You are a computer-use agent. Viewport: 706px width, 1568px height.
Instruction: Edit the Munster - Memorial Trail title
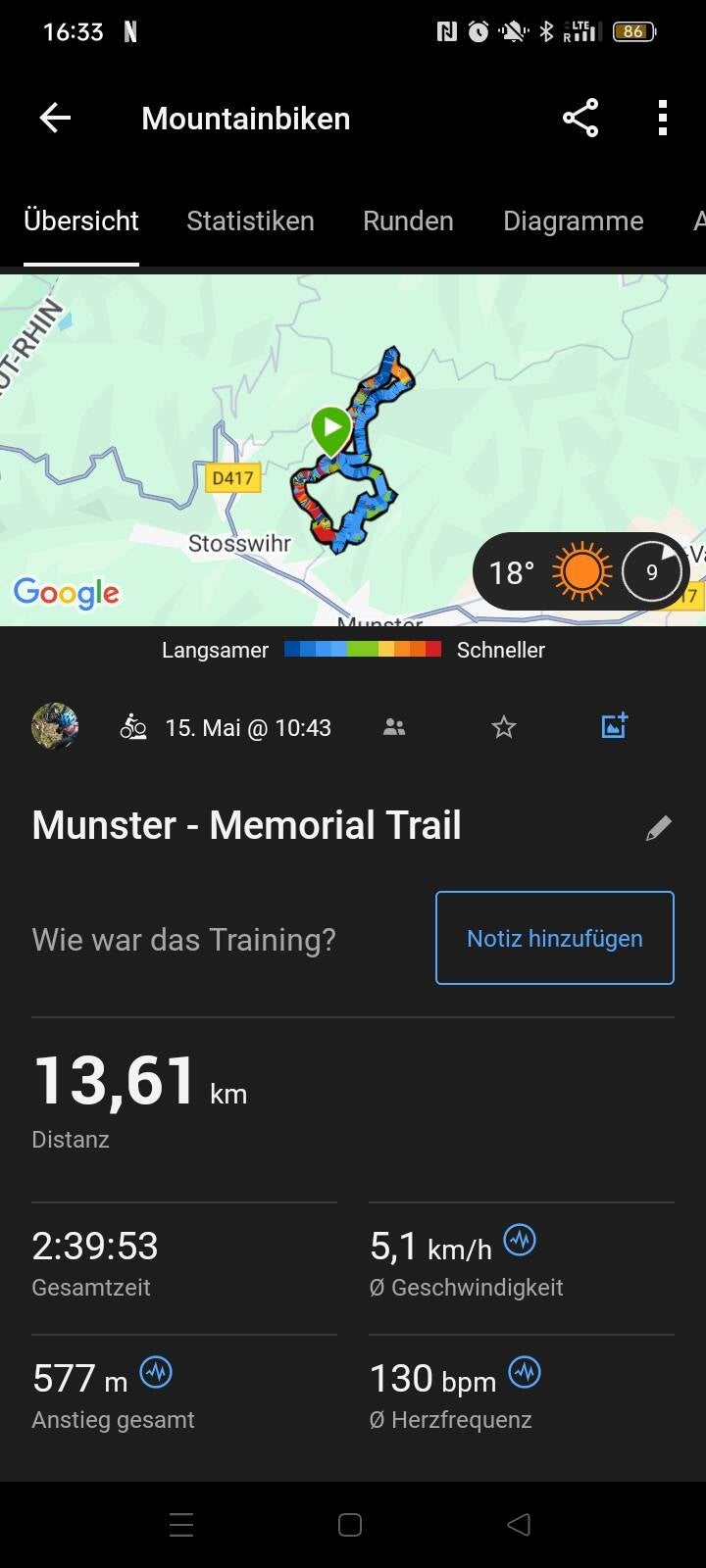659,828
